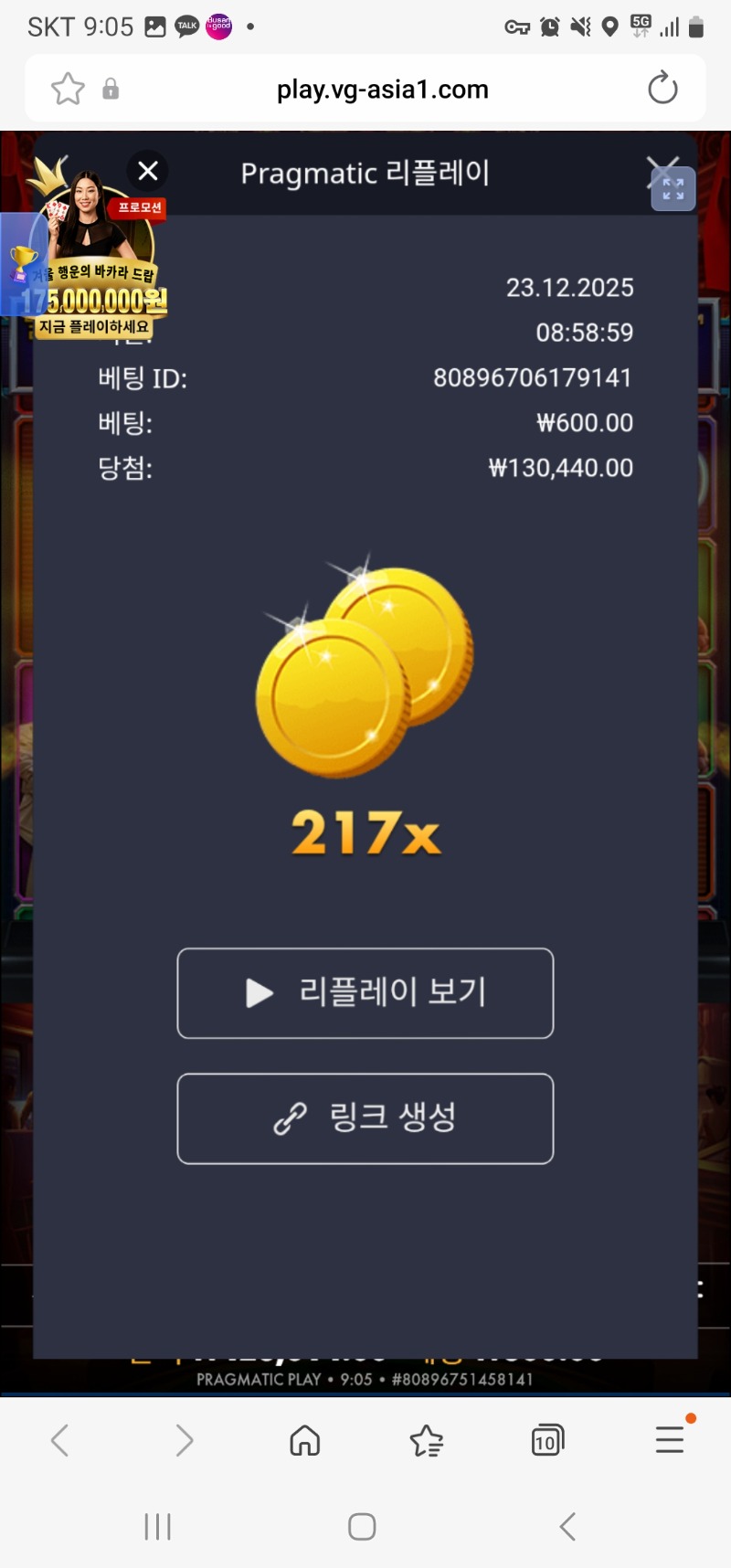Open the baccarat drop promotion banner
Viewport: 731px width, 1568px height.
tap(91, 274)
